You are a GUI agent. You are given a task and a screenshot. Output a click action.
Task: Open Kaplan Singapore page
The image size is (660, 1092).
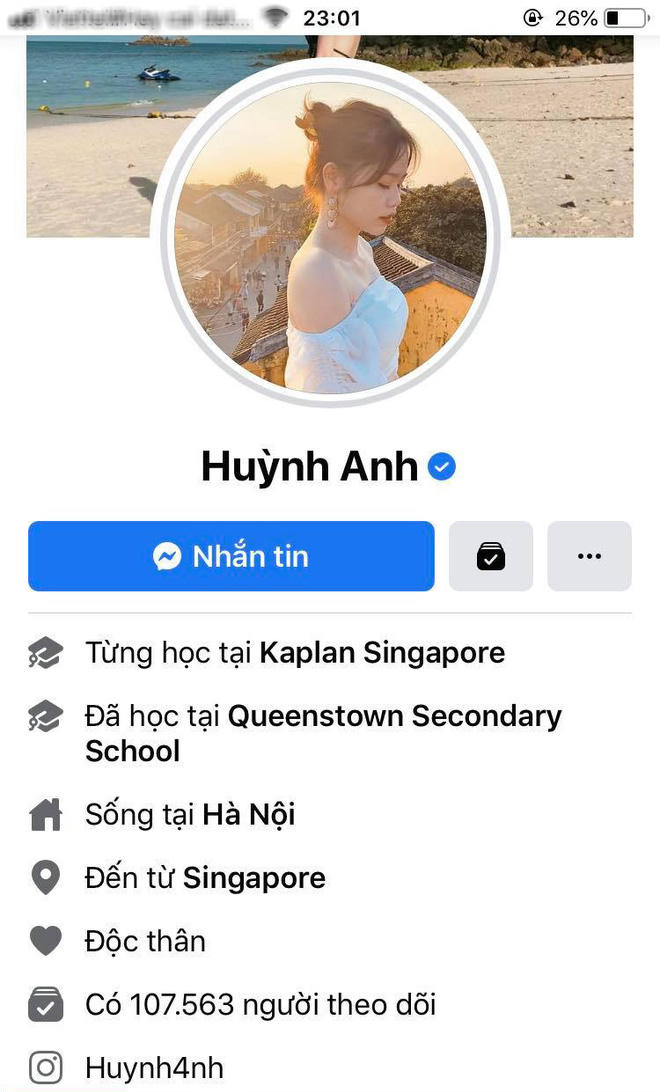coord(382,654)
